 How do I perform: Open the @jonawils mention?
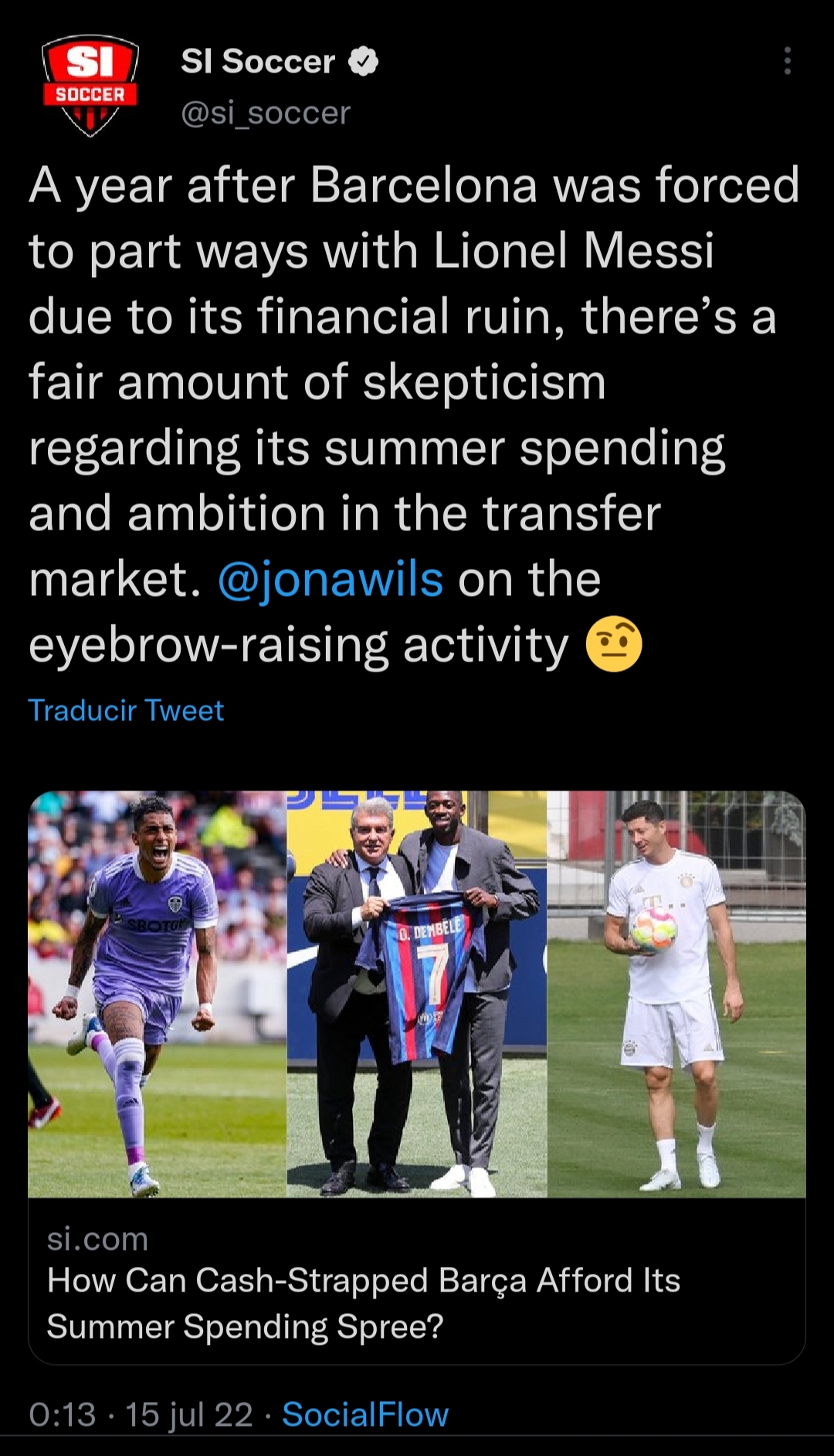331,579
